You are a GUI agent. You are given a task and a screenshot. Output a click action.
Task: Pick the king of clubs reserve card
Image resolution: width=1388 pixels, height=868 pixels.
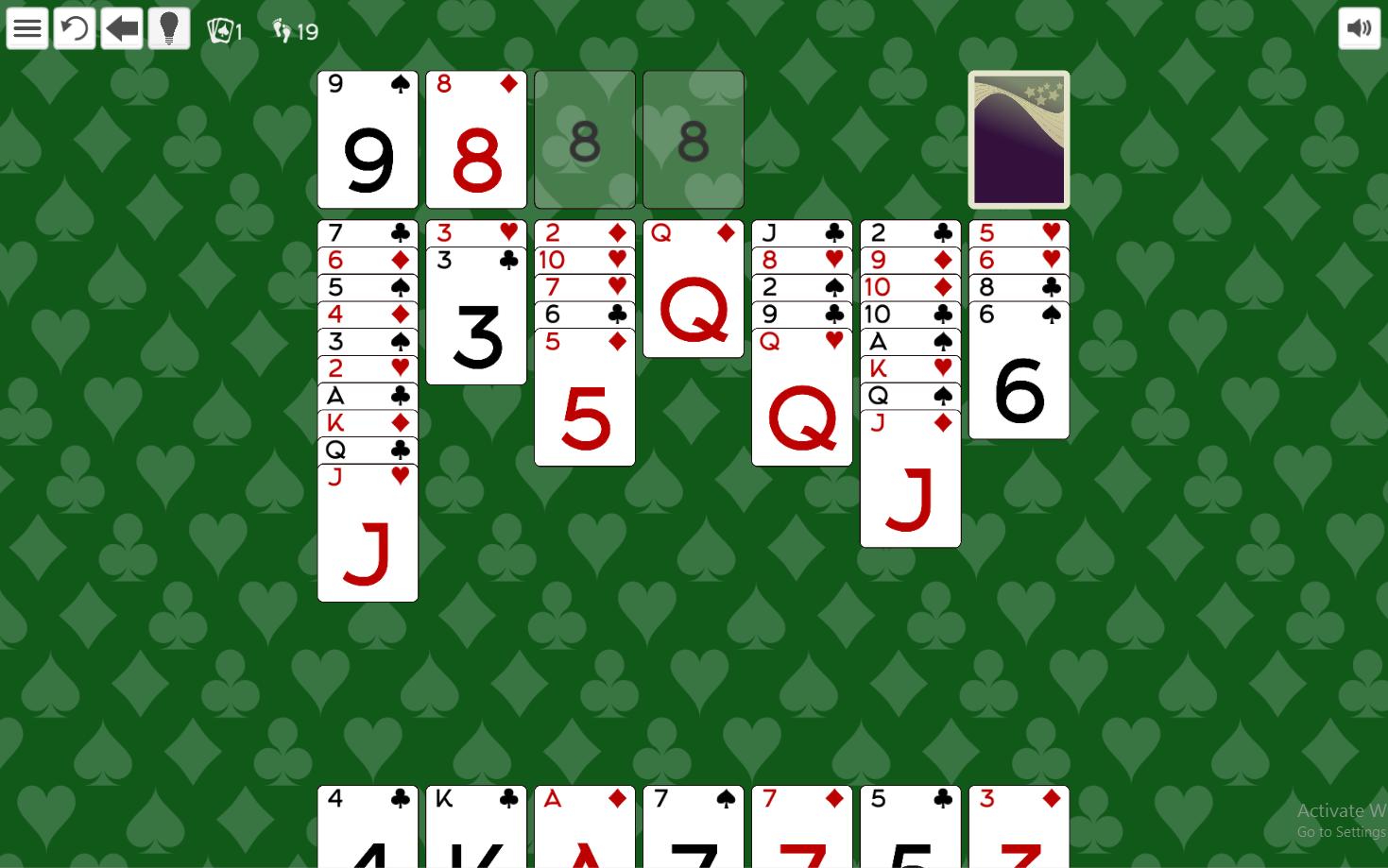pyautogui.click(x=476, y=826)
